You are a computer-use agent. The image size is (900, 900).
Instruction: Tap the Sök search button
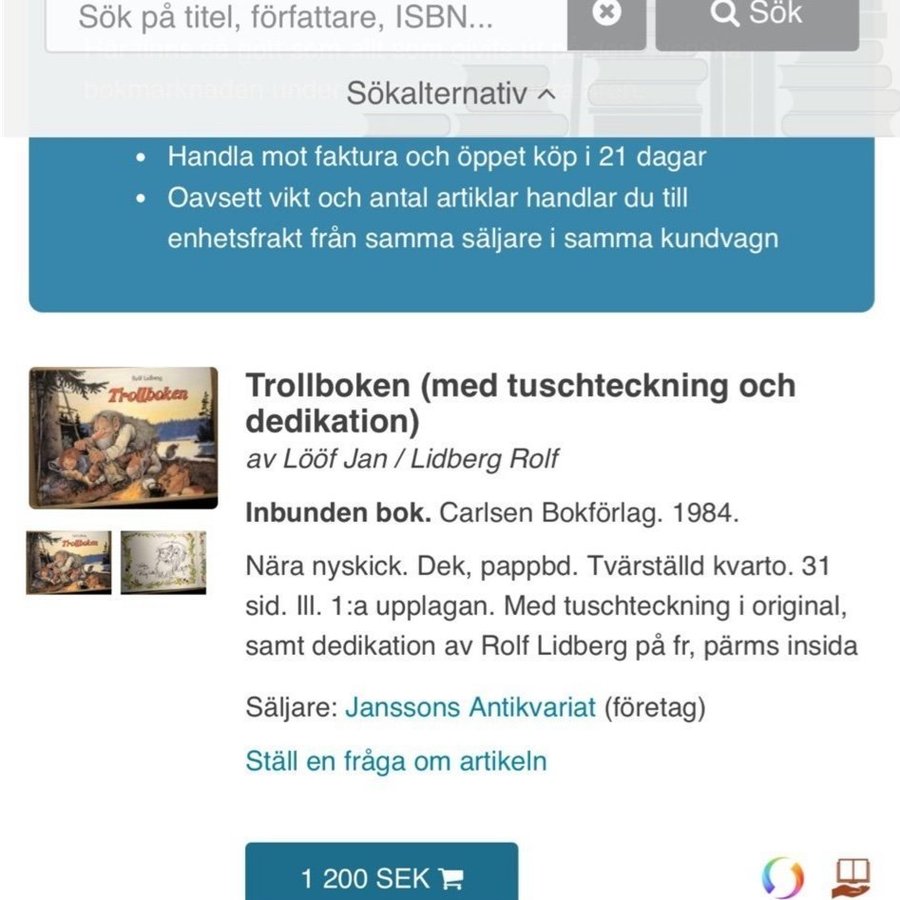click(x=757, y=14)
